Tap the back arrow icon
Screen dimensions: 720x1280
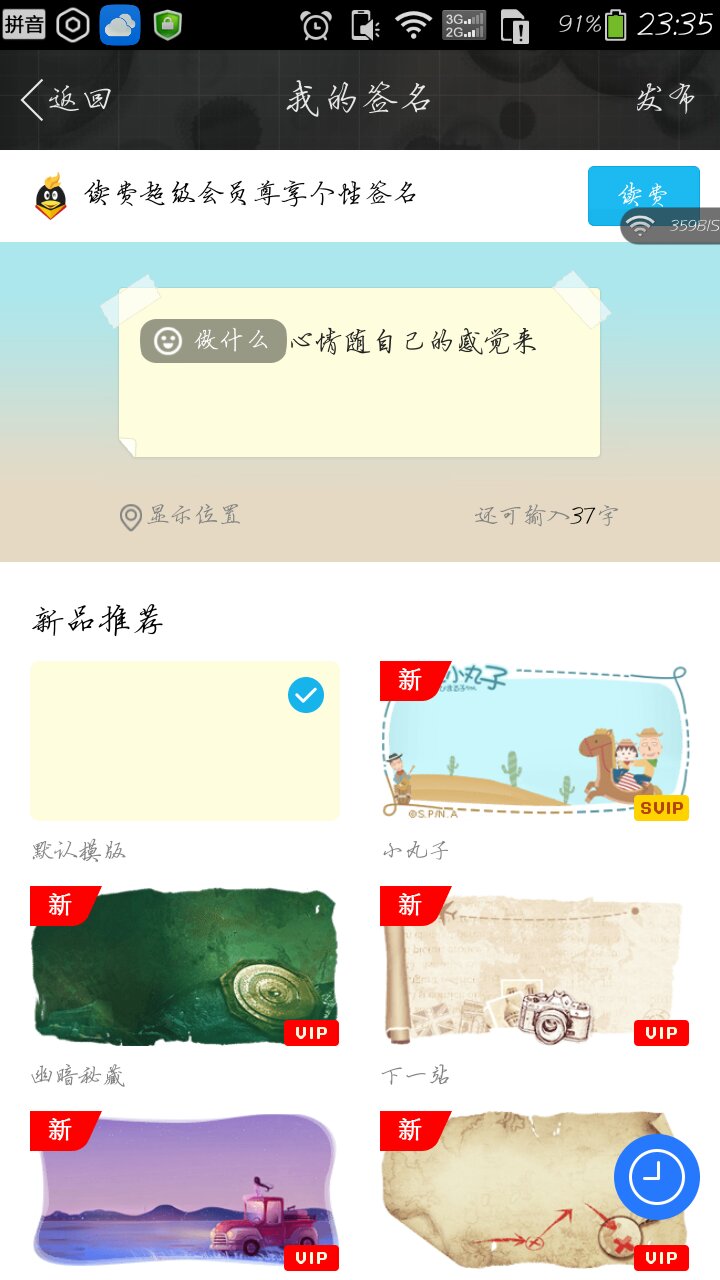pyautogui.click(x=30, y=99)
